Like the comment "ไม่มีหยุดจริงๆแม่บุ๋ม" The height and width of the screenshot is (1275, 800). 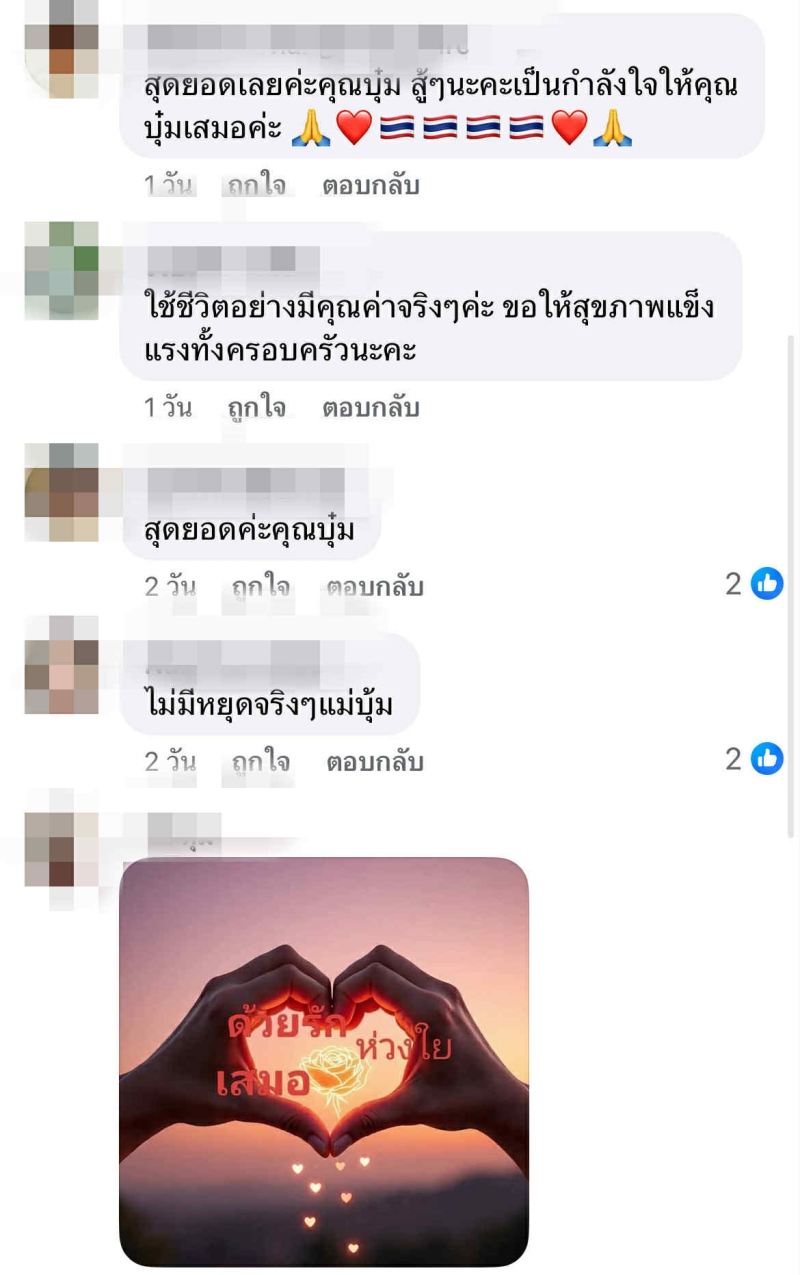pyautogui.click(x=261, y=762)
